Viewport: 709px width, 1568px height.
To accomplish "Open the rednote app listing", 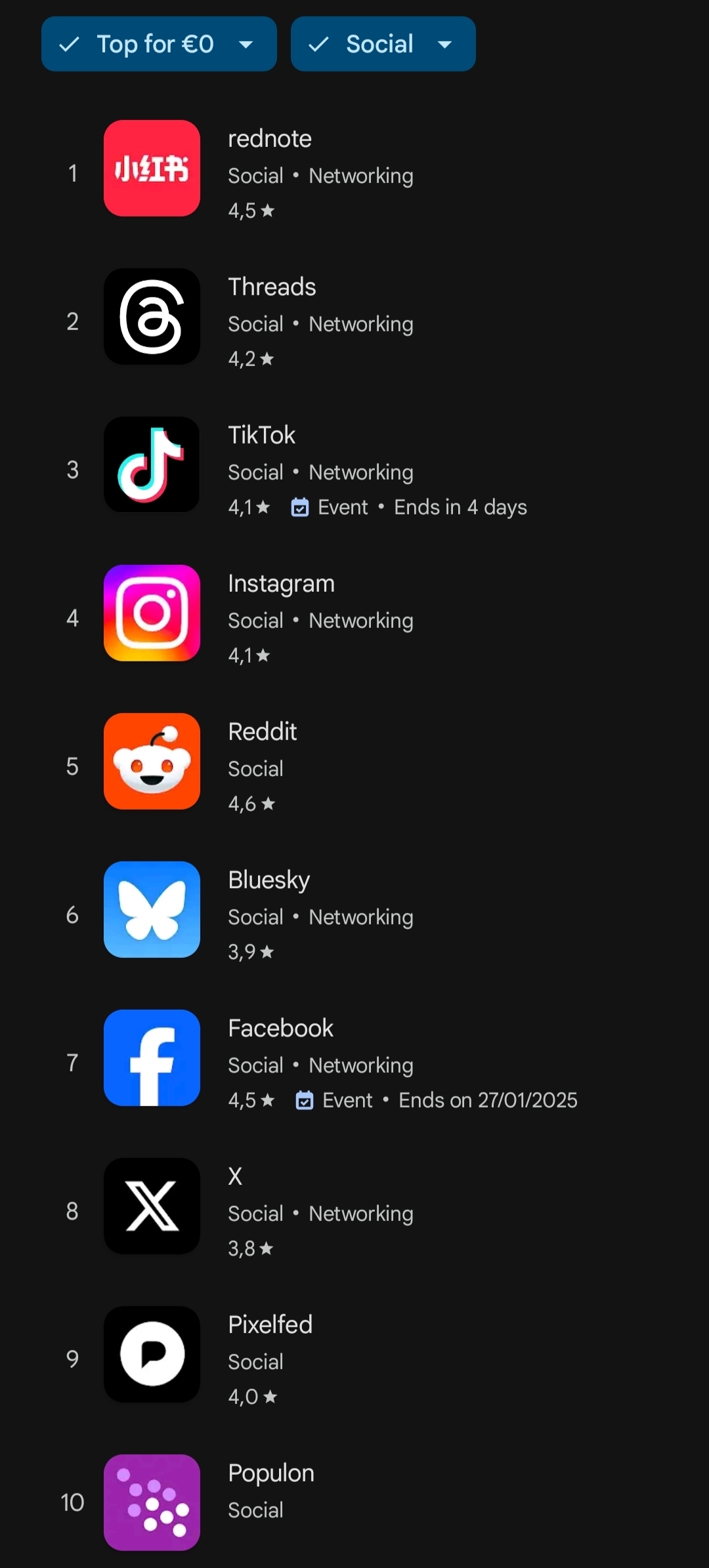I will click(354, 169).
